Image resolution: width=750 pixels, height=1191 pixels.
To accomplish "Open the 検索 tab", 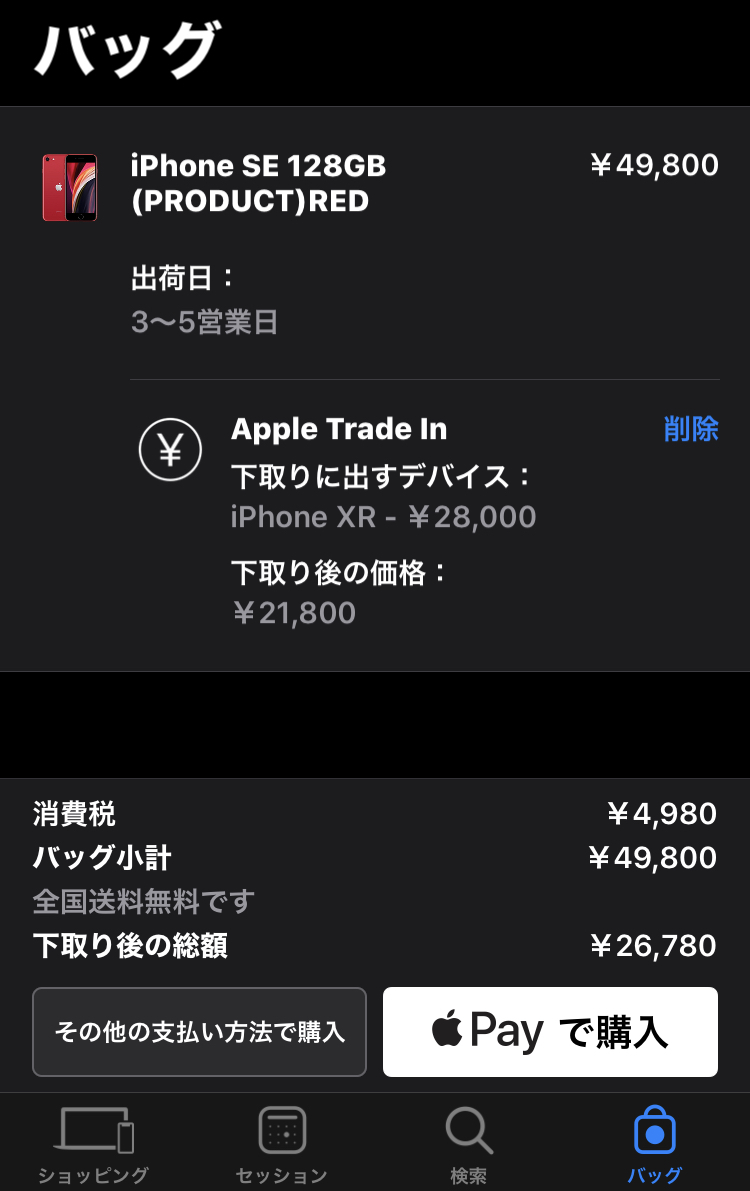I will pos(468,1144).
